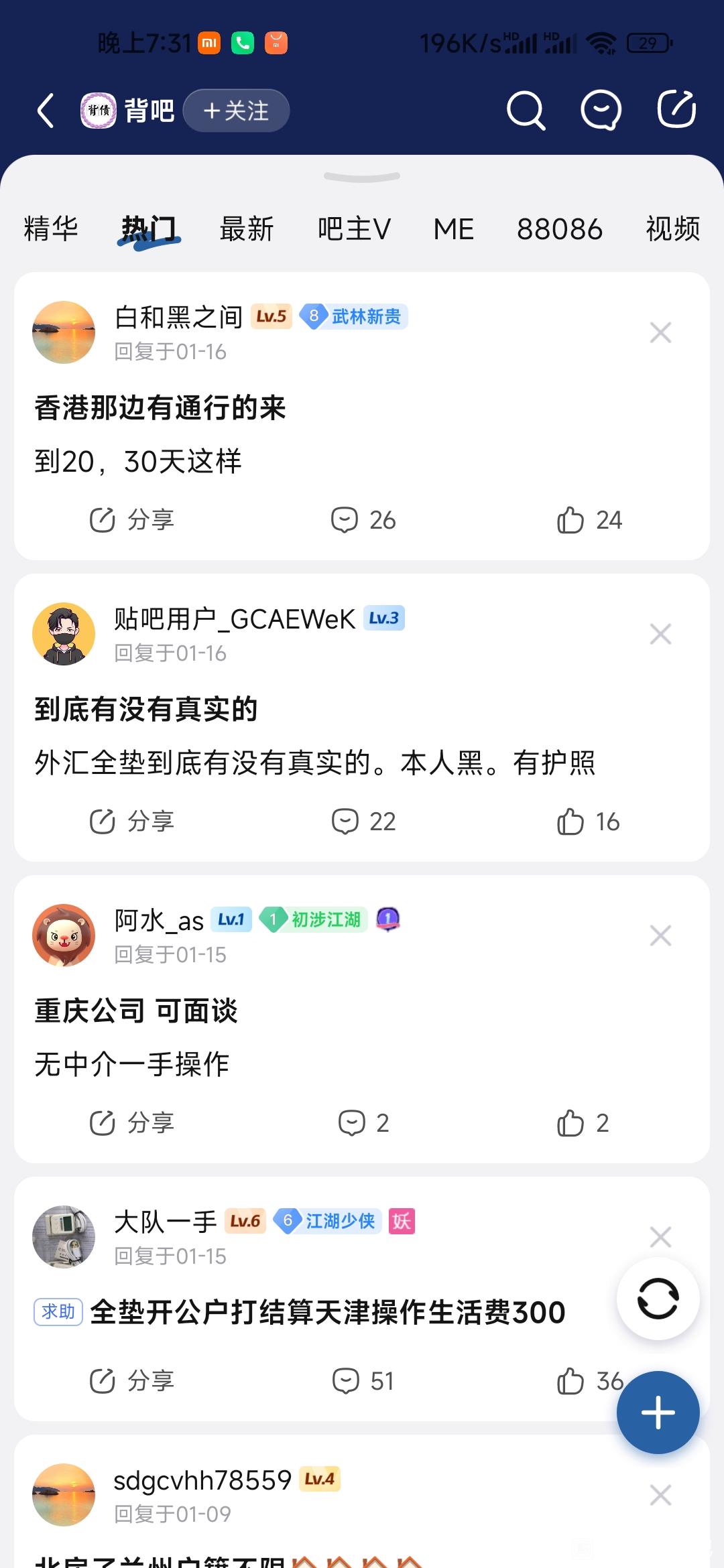Image resolution: width=724 pixels, height=1568 pixels.
Task: Switch to the 视频 tab
Action: coord(672,229)
